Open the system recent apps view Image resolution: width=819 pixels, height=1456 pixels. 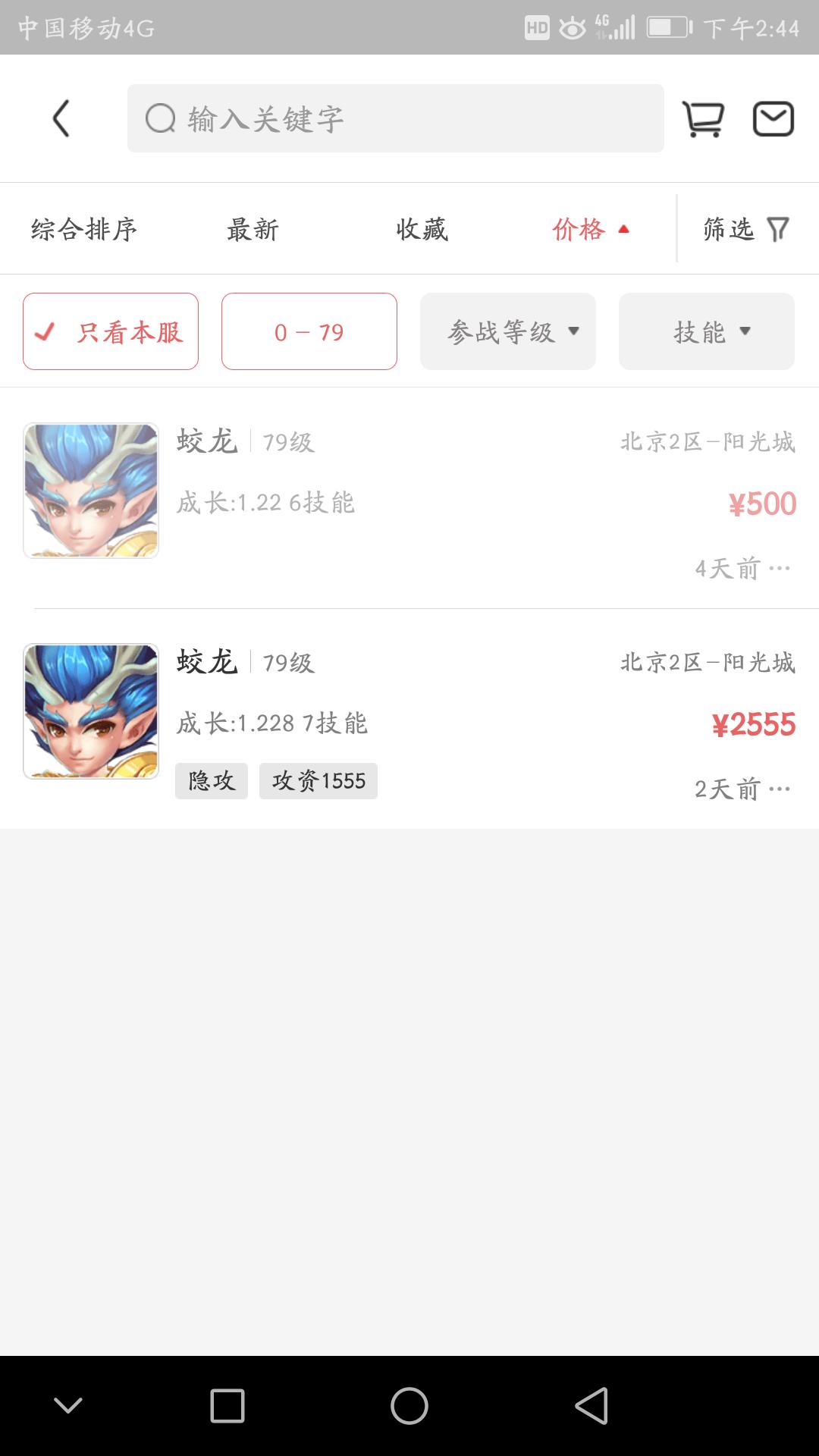pos(227,1406)
